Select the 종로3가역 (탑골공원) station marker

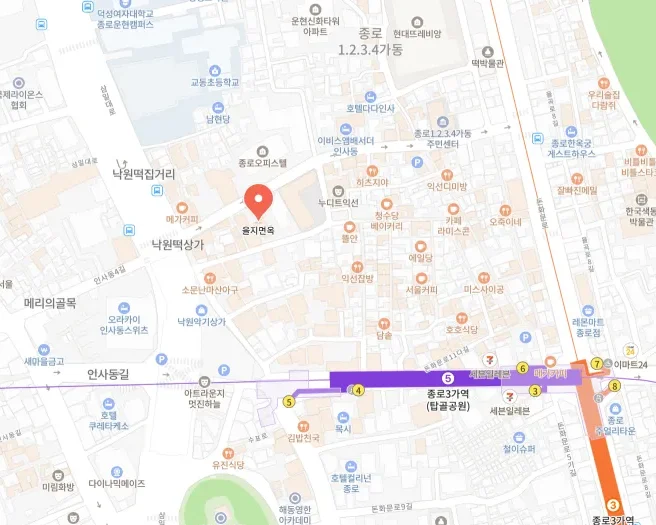[448, 378]
